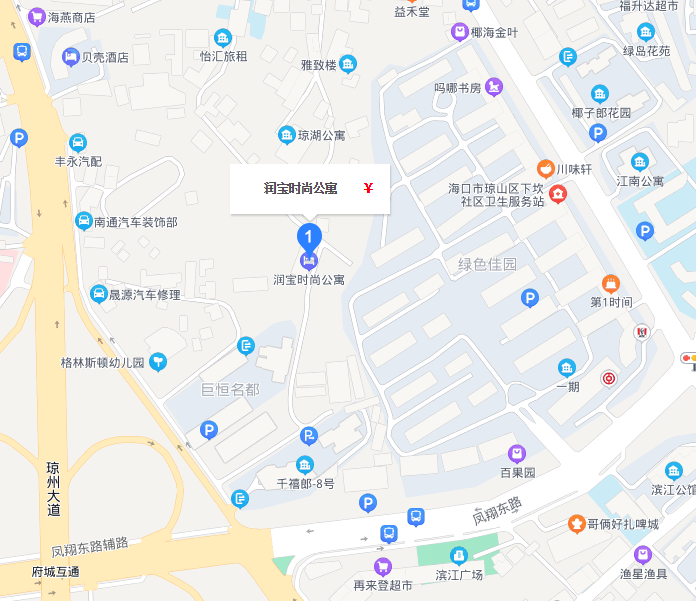
Task: Tap the 滨江广场 map point
Action: [x=458, y=555]
